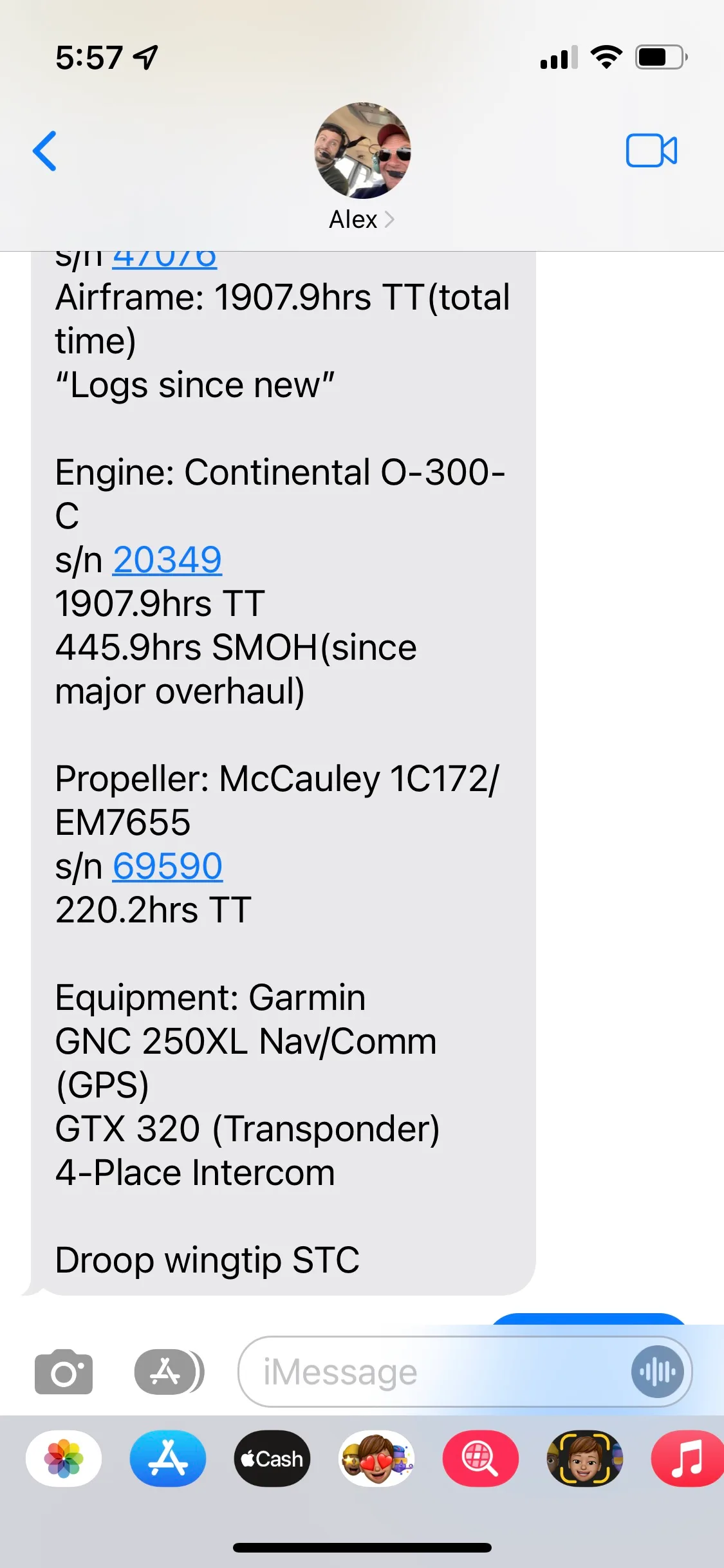Start a FaceTime video call

pos(651,151)
